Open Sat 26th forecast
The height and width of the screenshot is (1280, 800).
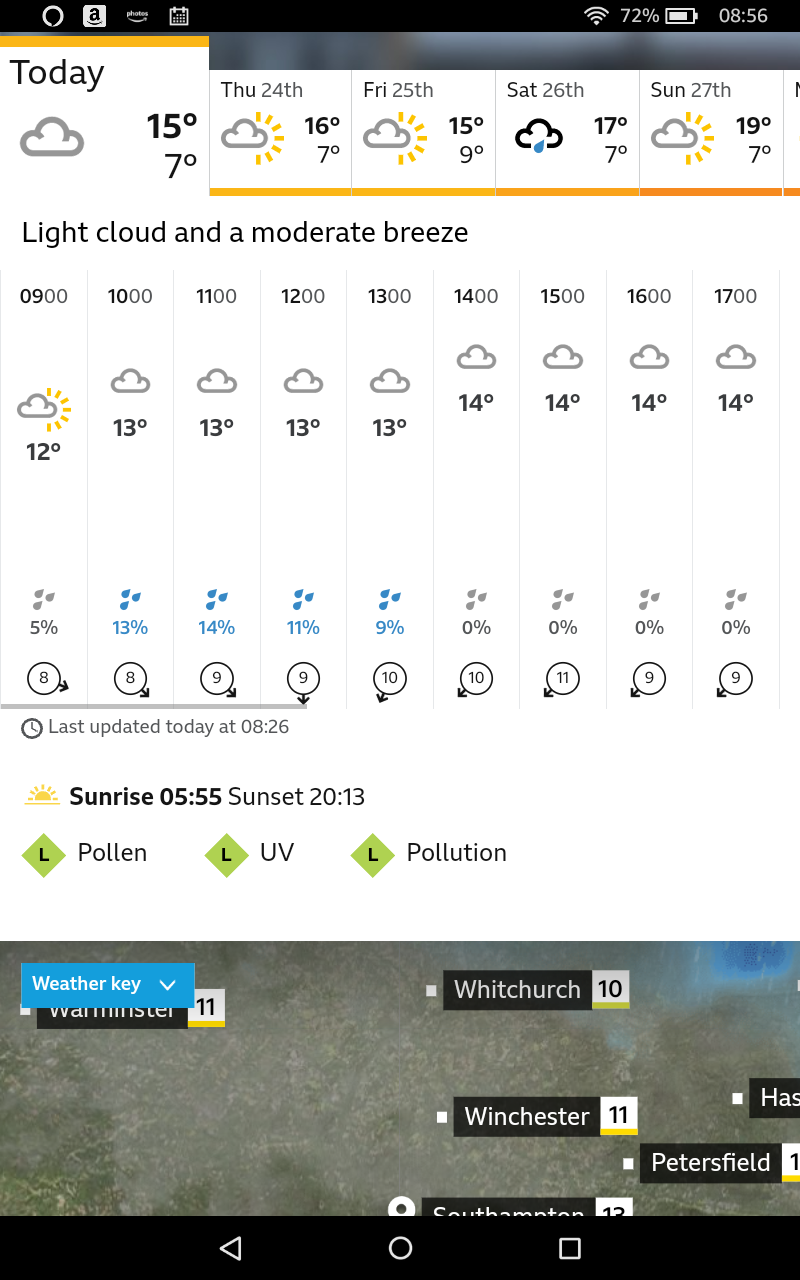567,130
